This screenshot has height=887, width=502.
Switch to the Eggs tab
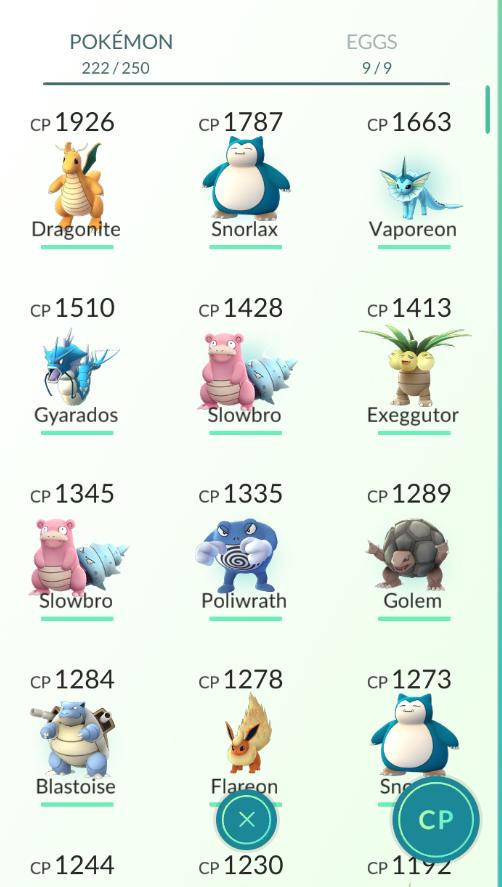click(371, 54)
